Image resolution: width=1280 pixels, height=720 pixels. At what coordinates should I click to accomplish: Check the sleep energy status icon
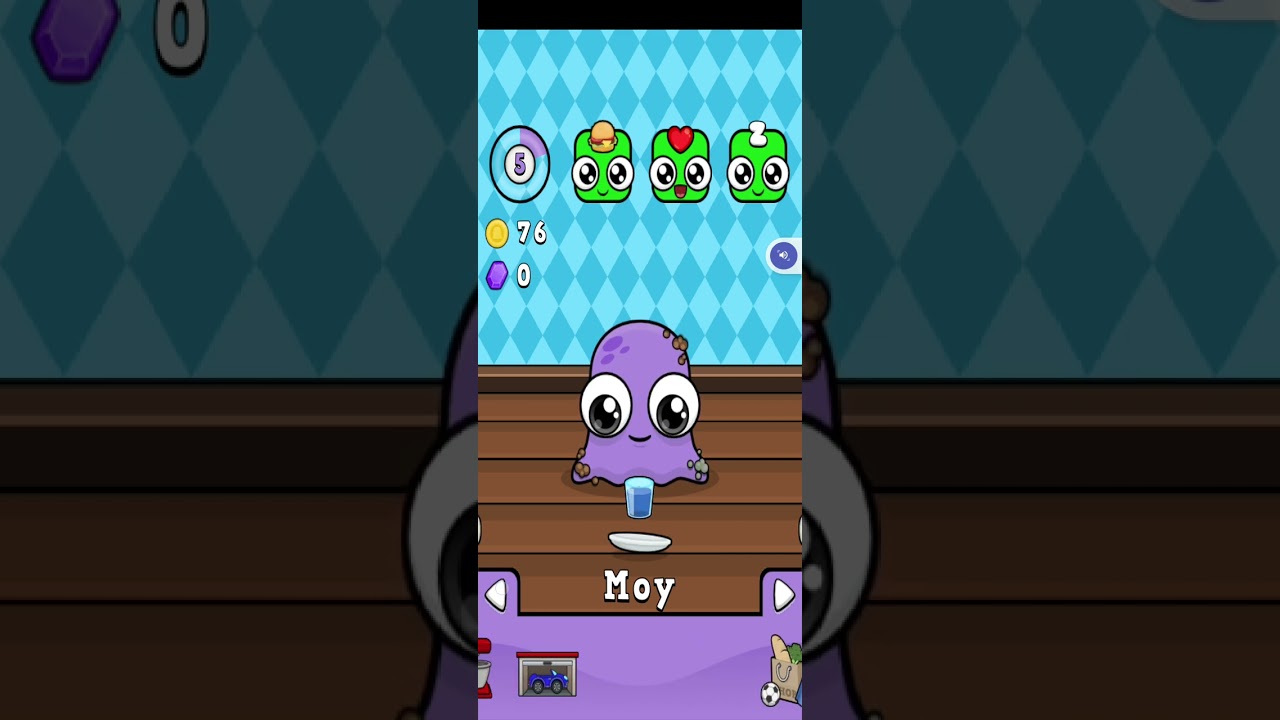click(x=758, y=166)
